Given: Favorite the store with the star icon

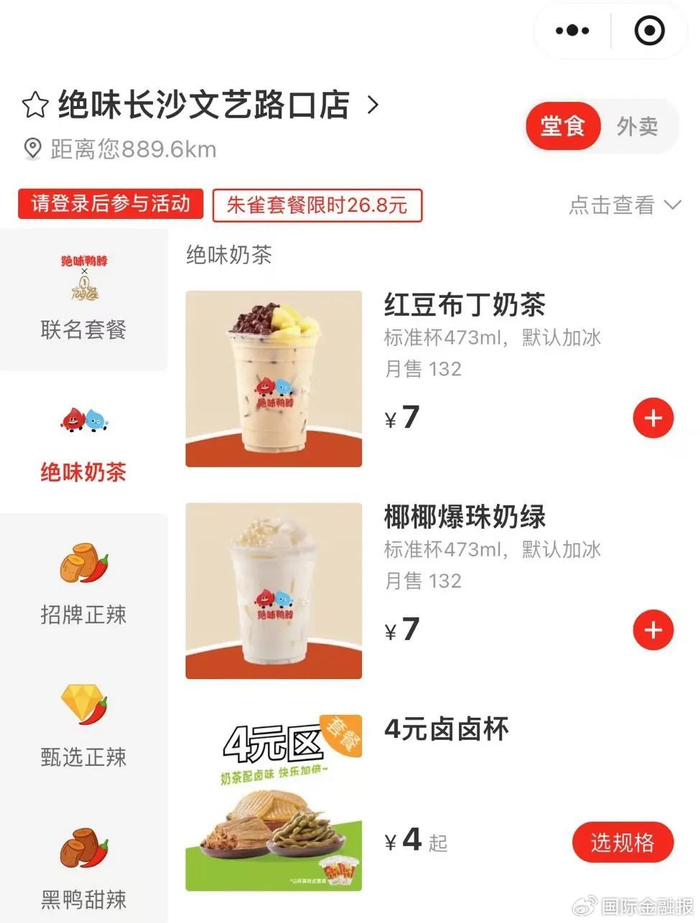Looking at the screenshot, I should tap(35, 105).
